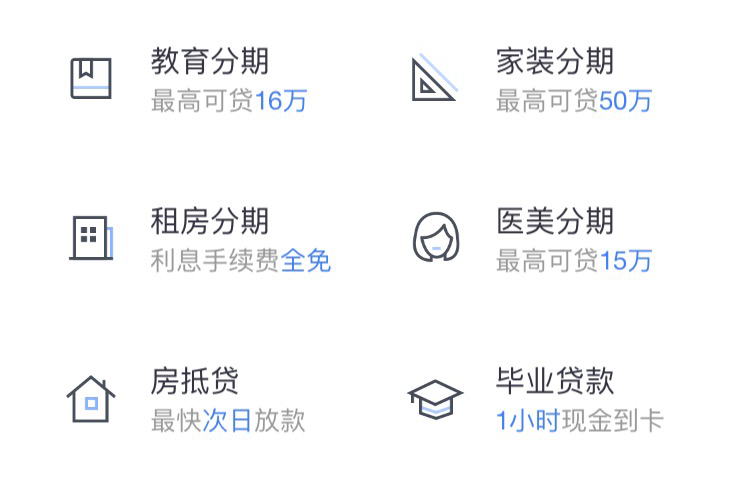Image resolution: width=750 pixels, height=483 pixels.
Task: Tap the 毕业贷款 graduation loan entry
Action: [554, 382]
